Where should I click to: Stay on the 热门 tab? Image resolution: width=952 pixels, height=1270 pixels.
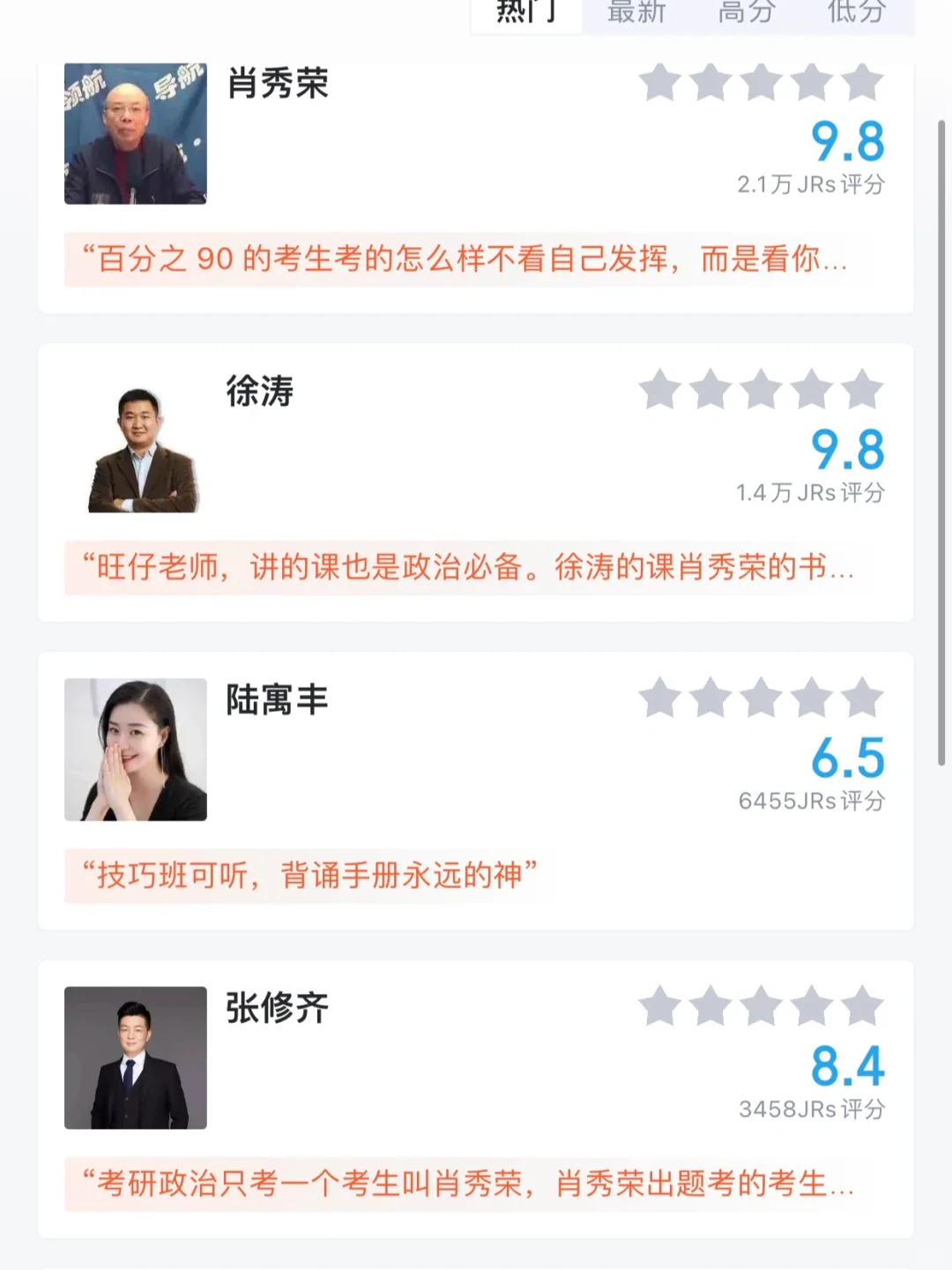tap(526, 12)
